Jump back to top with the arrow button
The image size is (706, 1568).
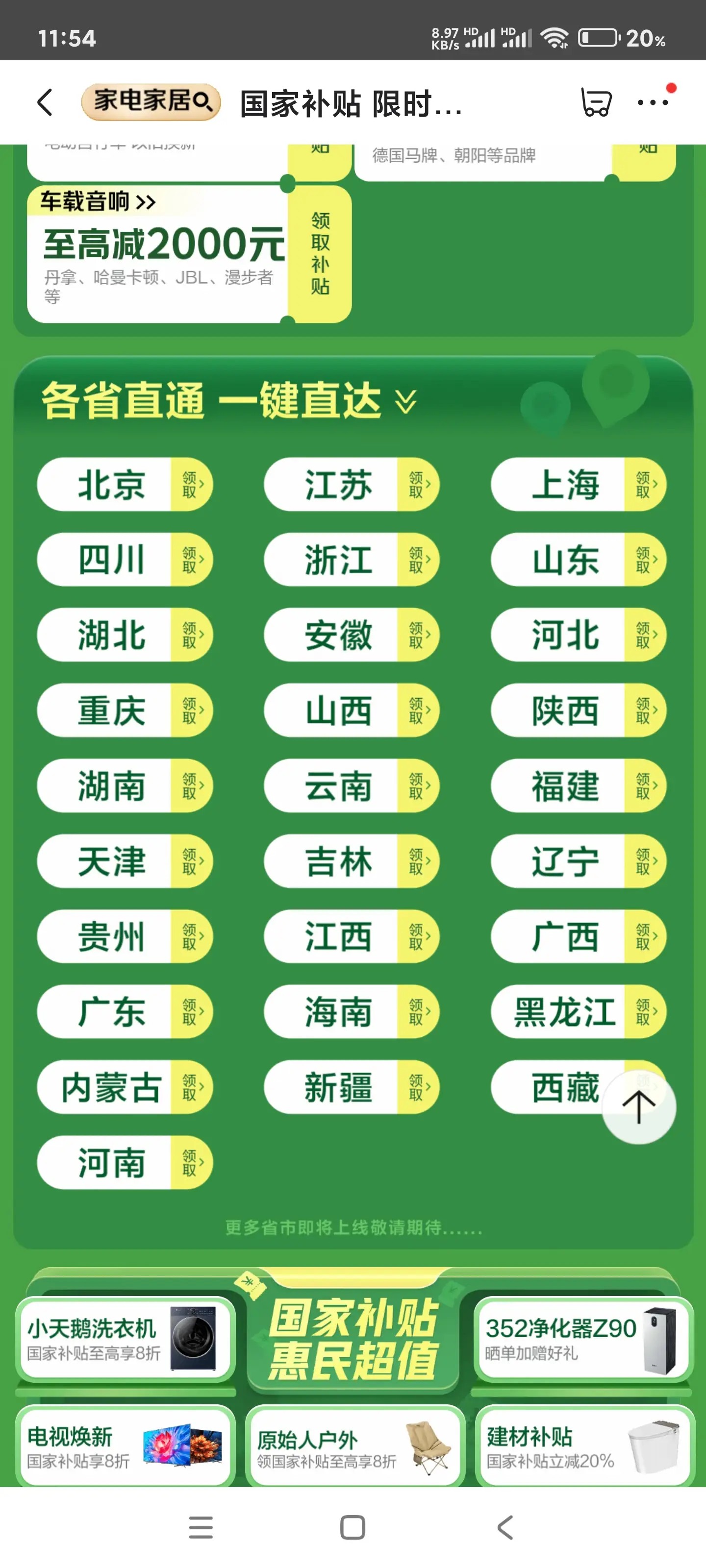click(x=638, y=1106)
